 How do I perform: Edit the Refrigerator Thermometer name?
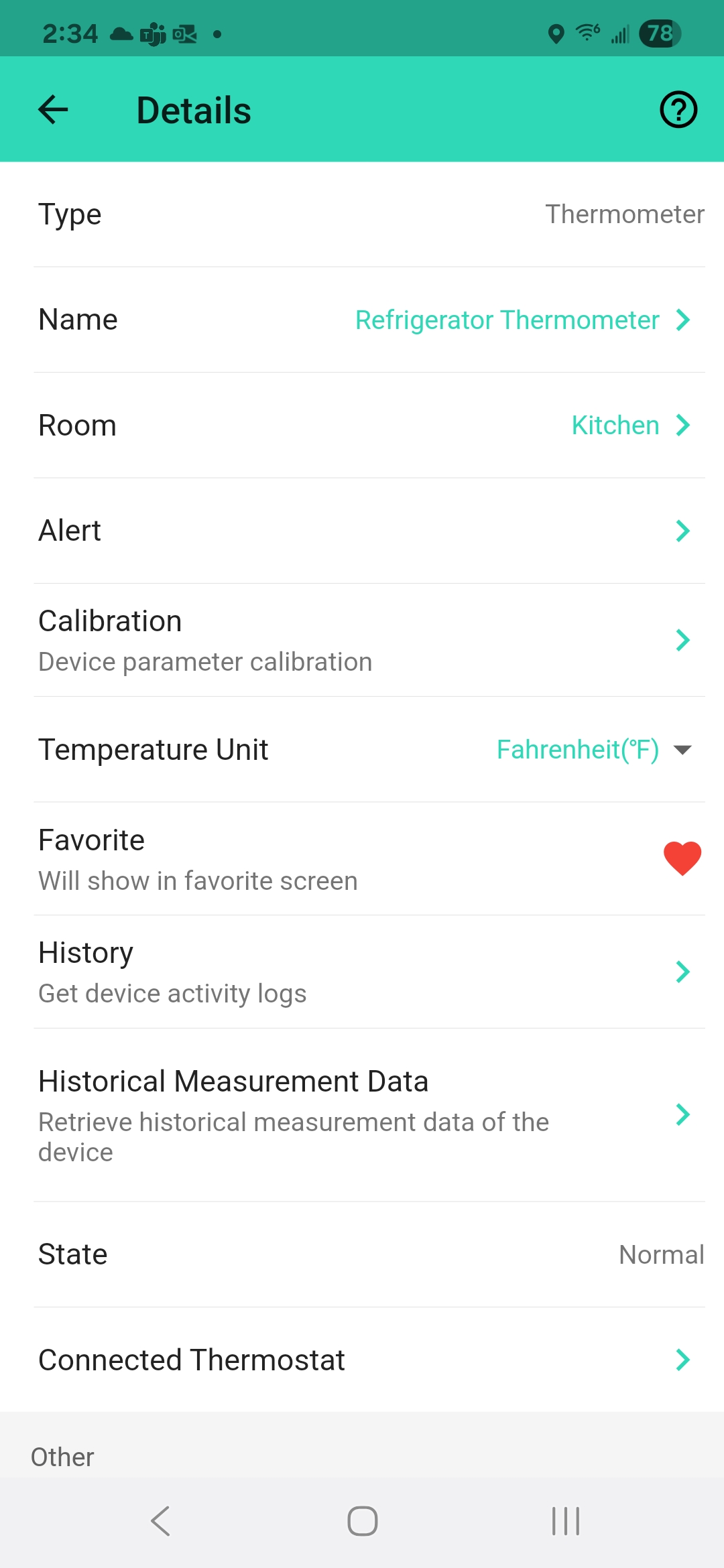522,320
